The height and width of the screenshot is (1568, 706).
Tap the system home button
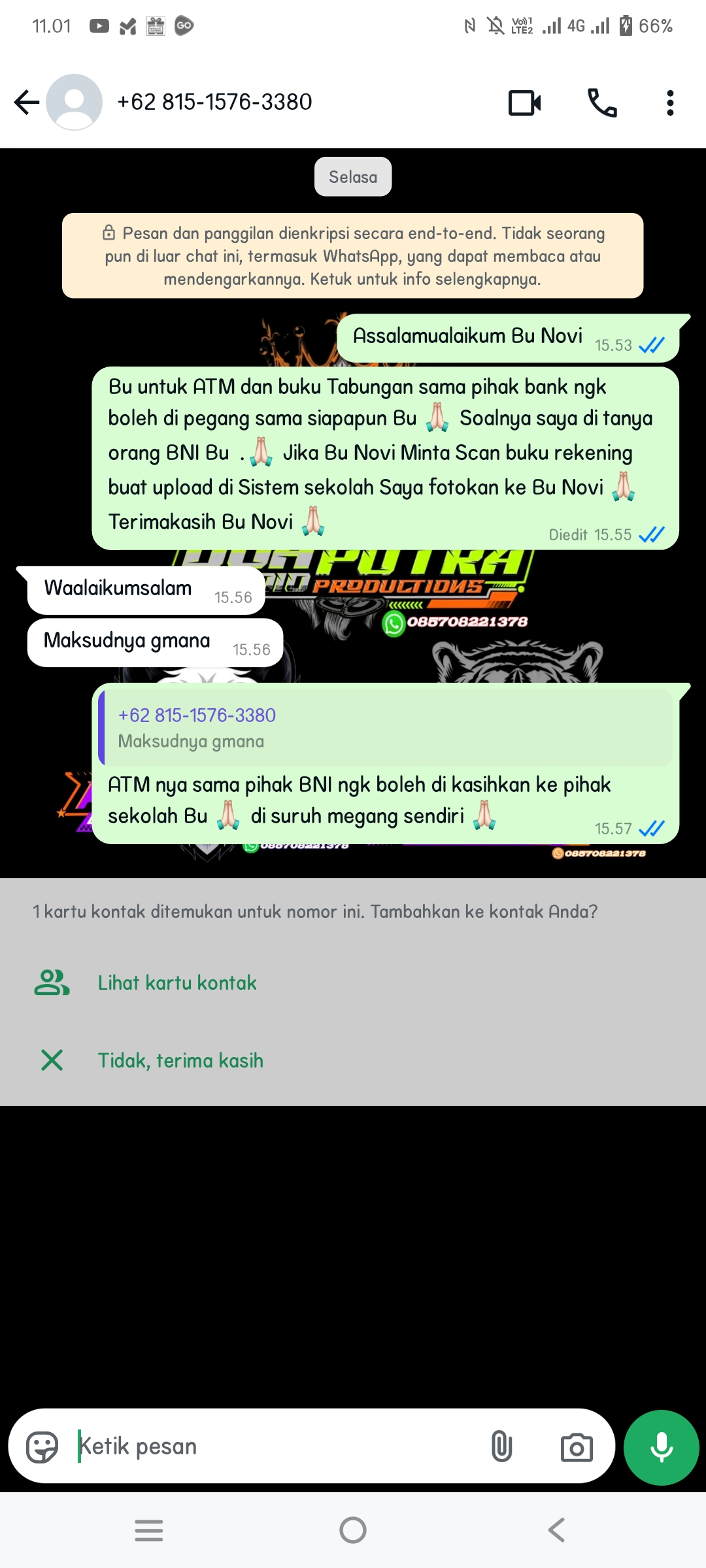[x=353, y=1530]
